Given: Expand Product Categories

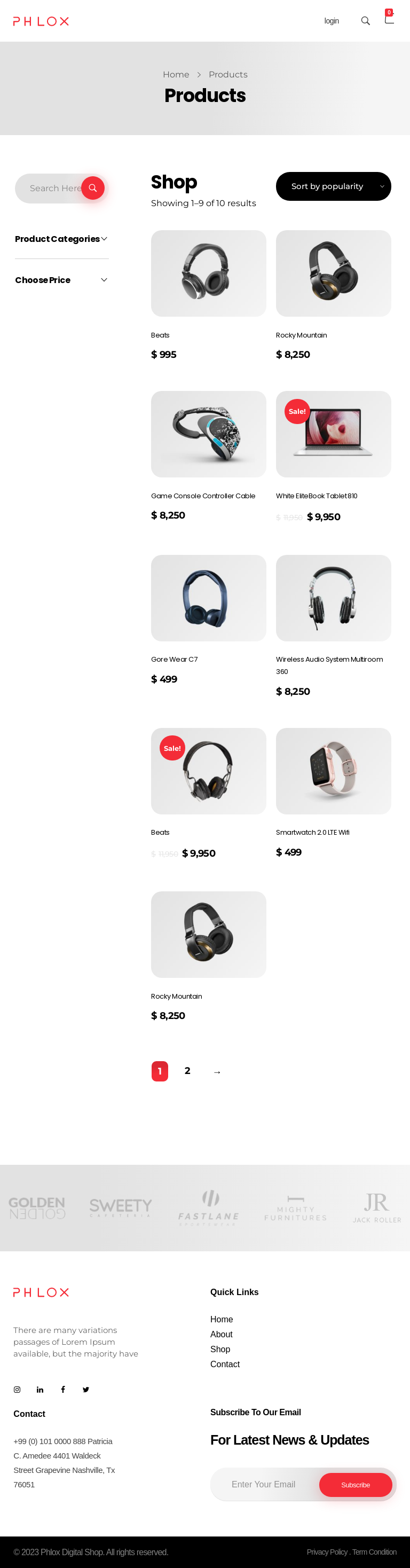Looking at the screenshot, I should click(x=61, y=239).
